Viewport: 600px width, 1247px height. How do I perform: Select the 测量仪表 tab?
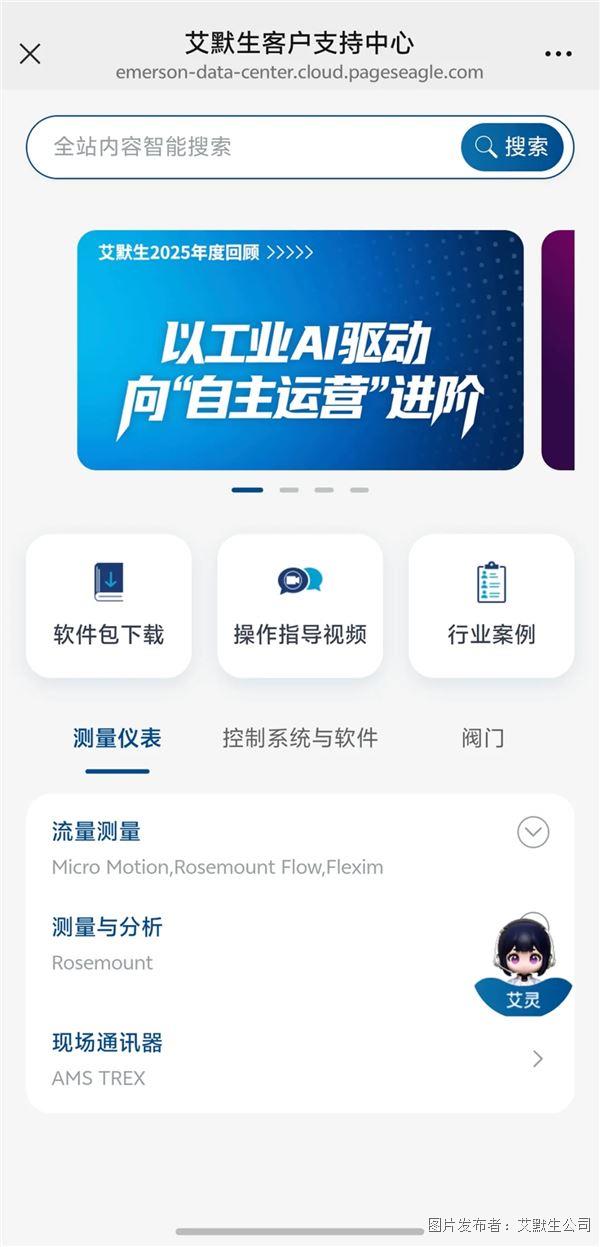(117, 739)
